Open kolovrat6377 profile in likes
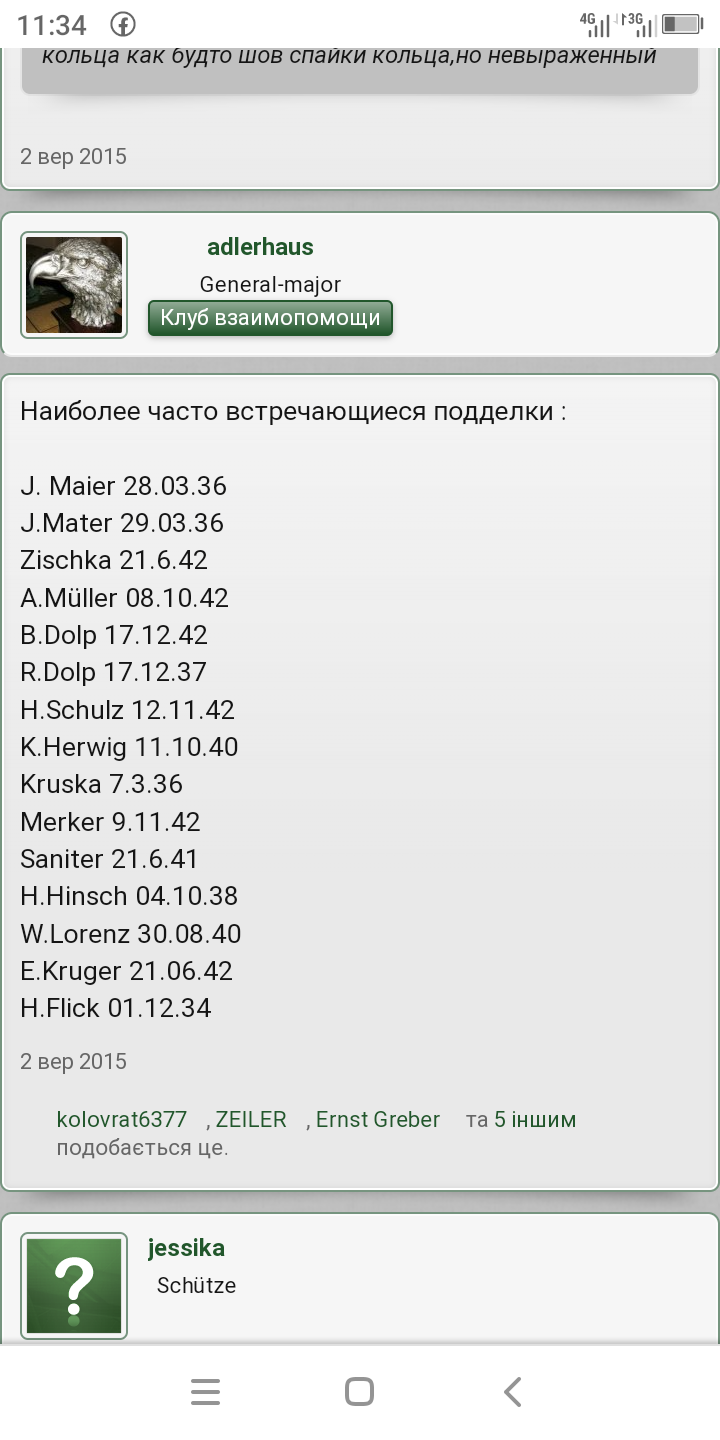The height and width of the screenshot is (1440, 720). click(122, 1120)
